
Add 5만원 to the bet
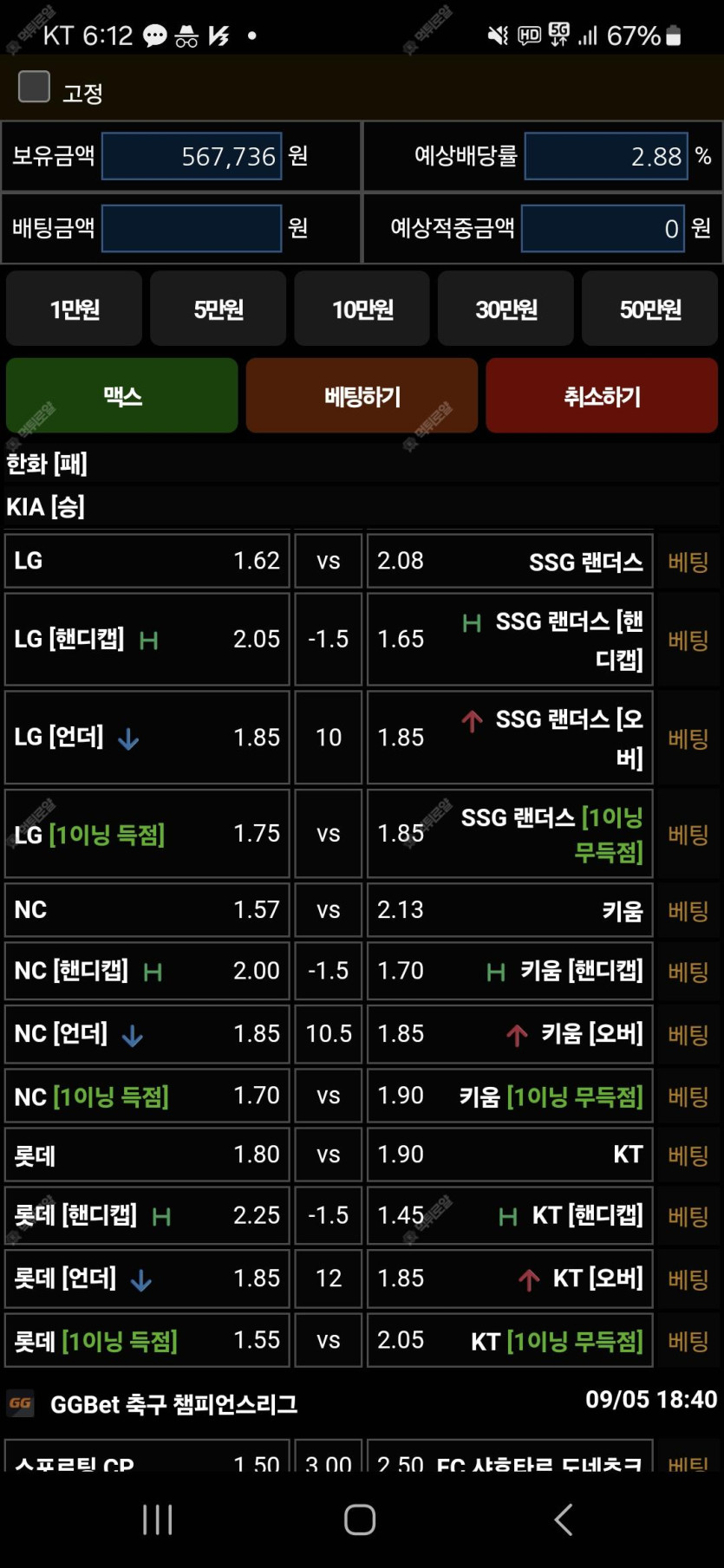click(219, 309)
